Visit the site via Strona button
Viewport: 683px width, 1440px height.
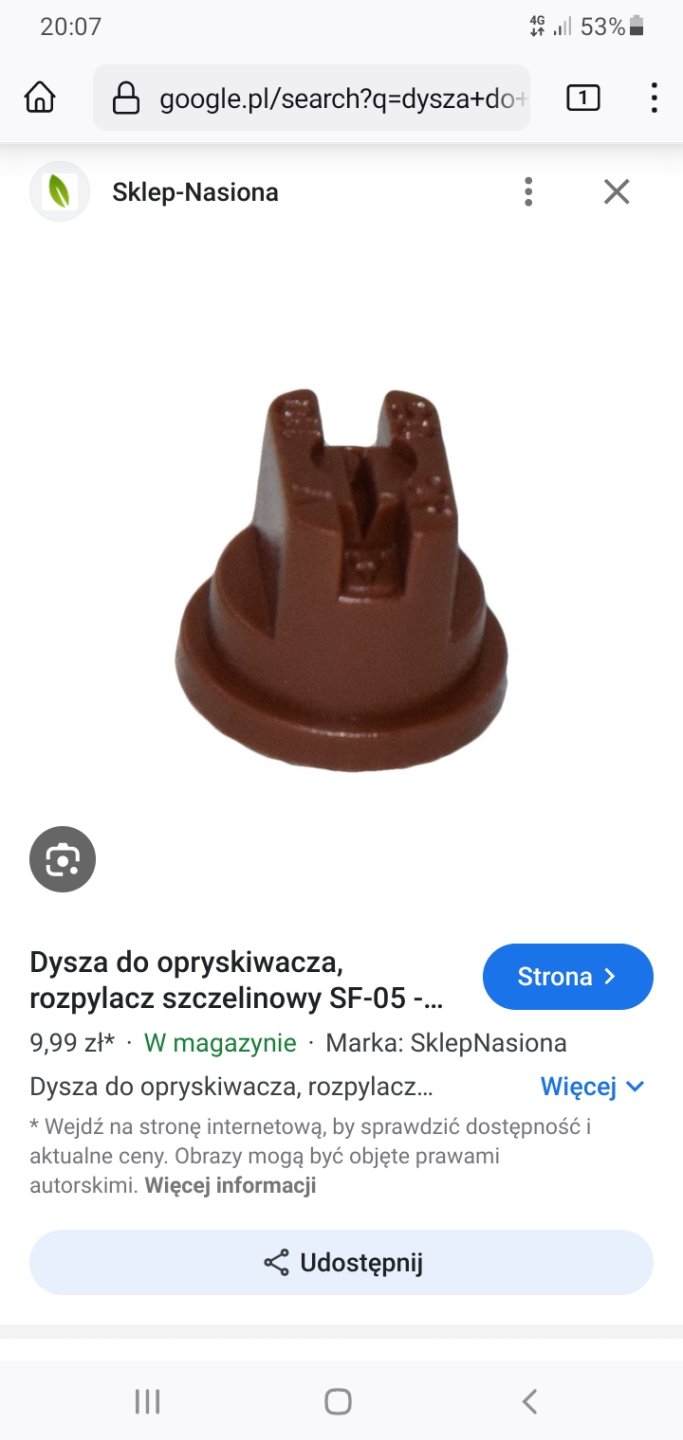pyautogui.click(x=567, y=977)
